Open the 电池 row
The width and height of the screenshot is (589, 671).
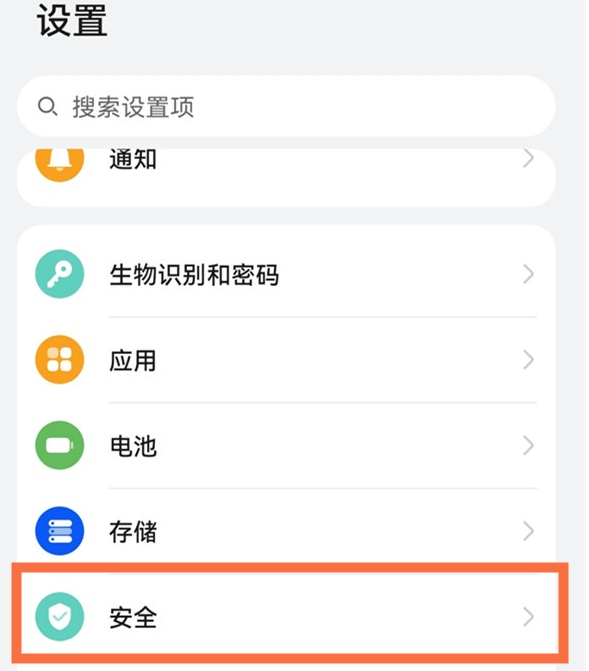(x=286, y=445)
